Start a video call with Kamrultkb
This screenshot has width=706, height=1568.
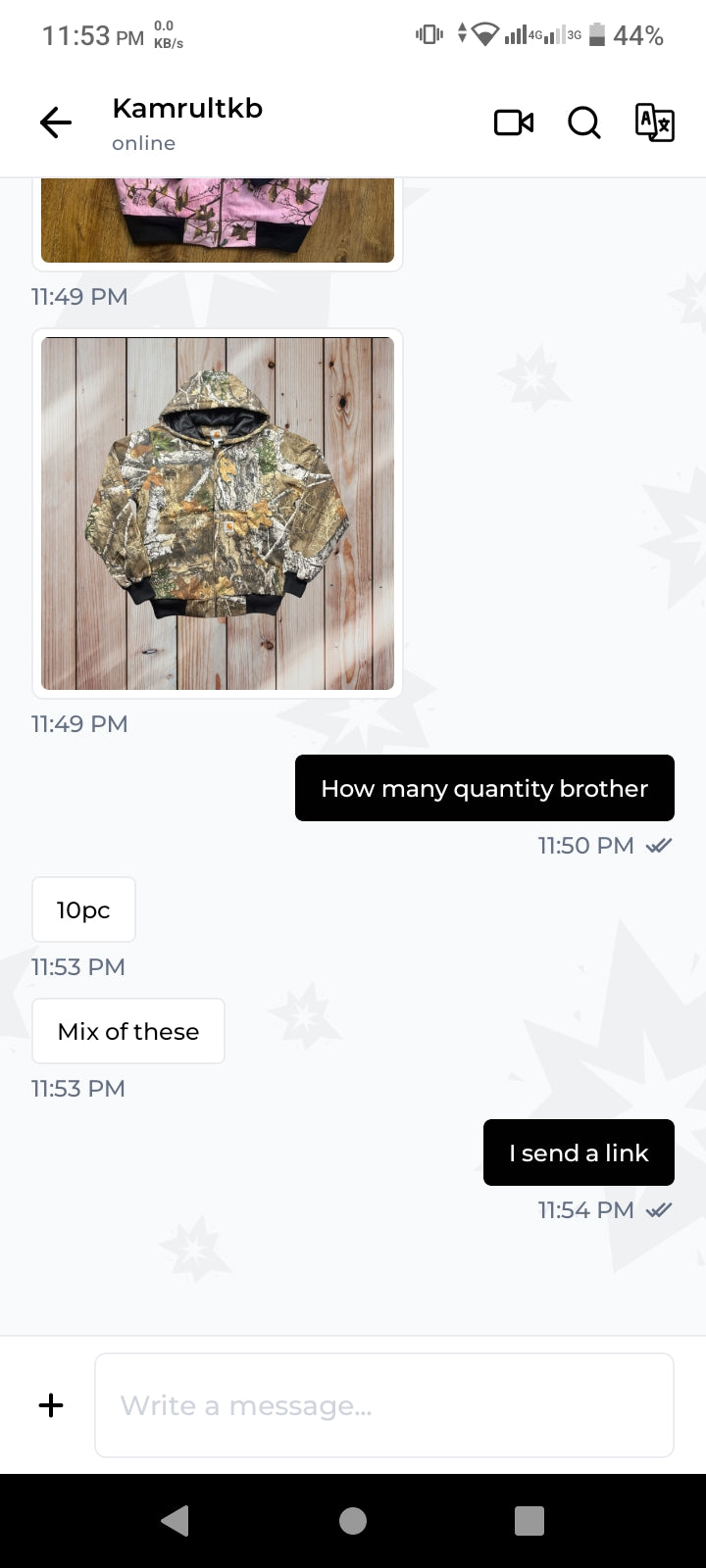tap(514, 122)
